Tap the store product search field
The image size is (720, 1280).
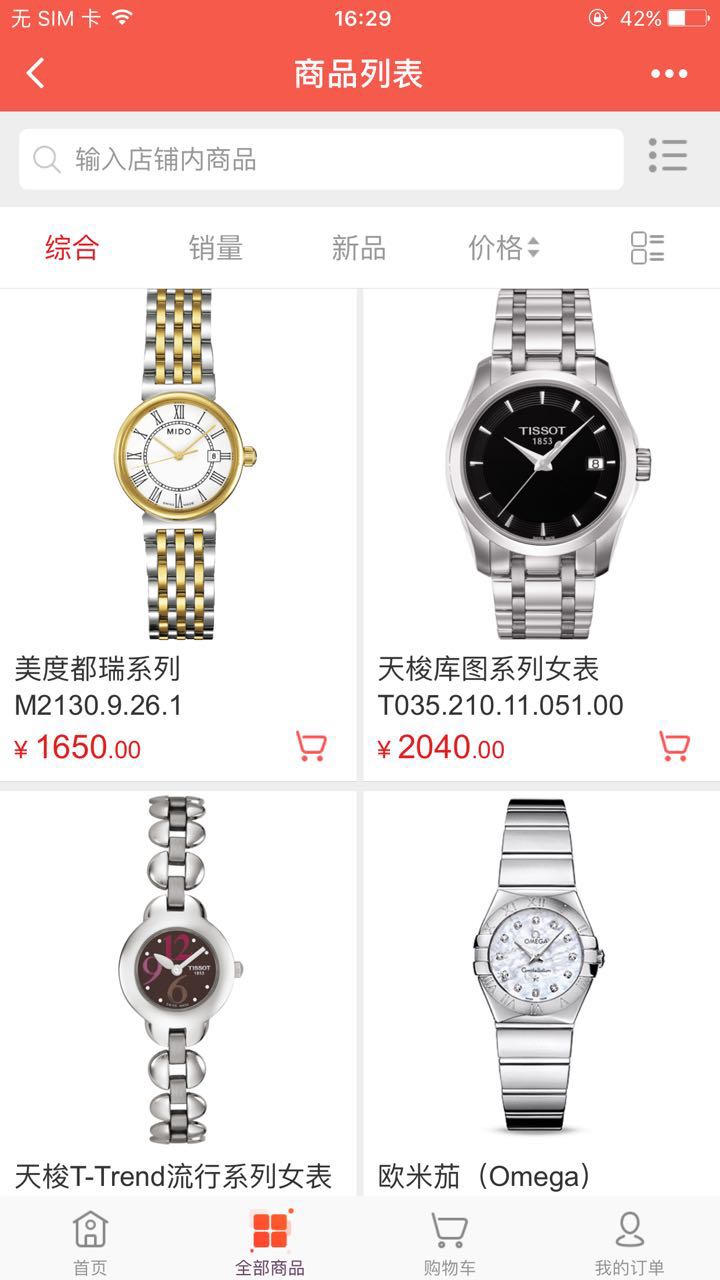pyautogui.click(x=320, y=160)
